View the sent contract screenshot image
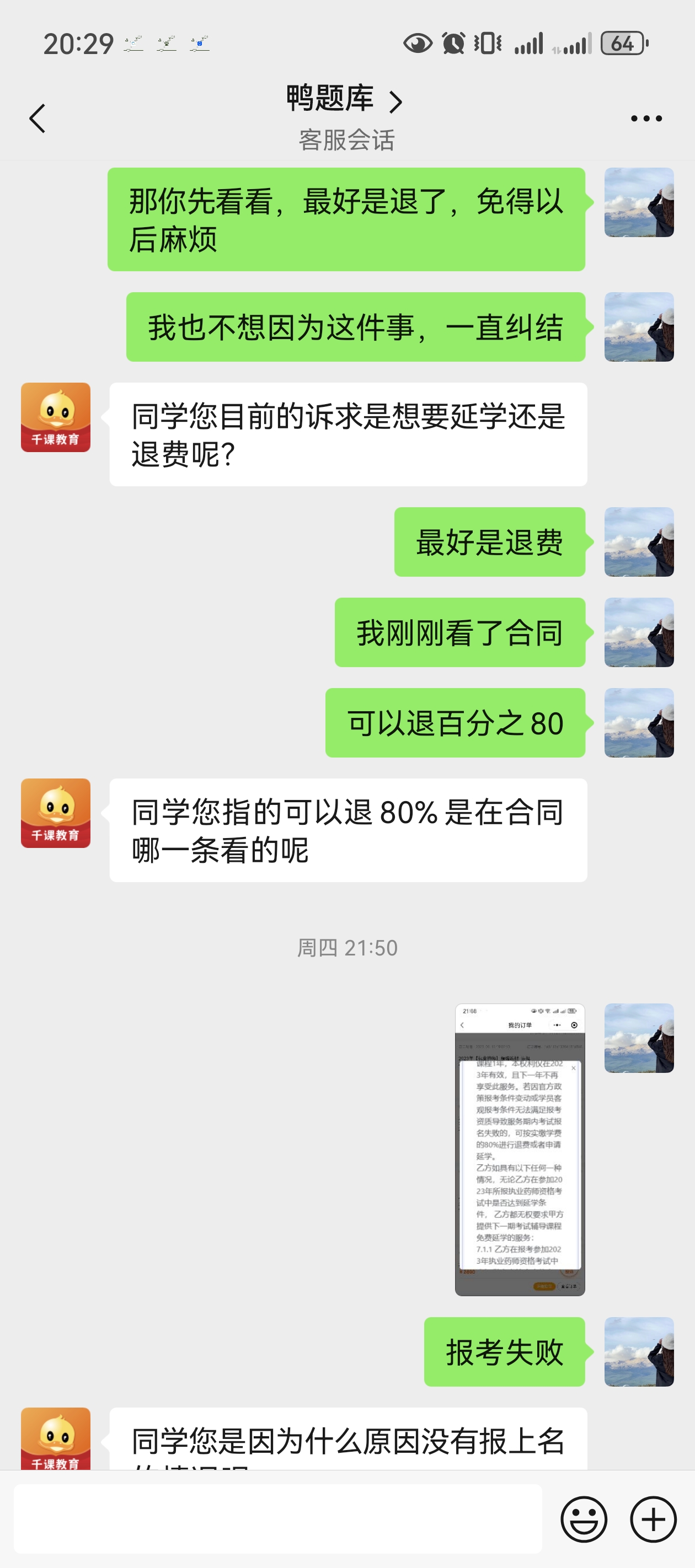695x1568 pixels. pos(520,1149)
